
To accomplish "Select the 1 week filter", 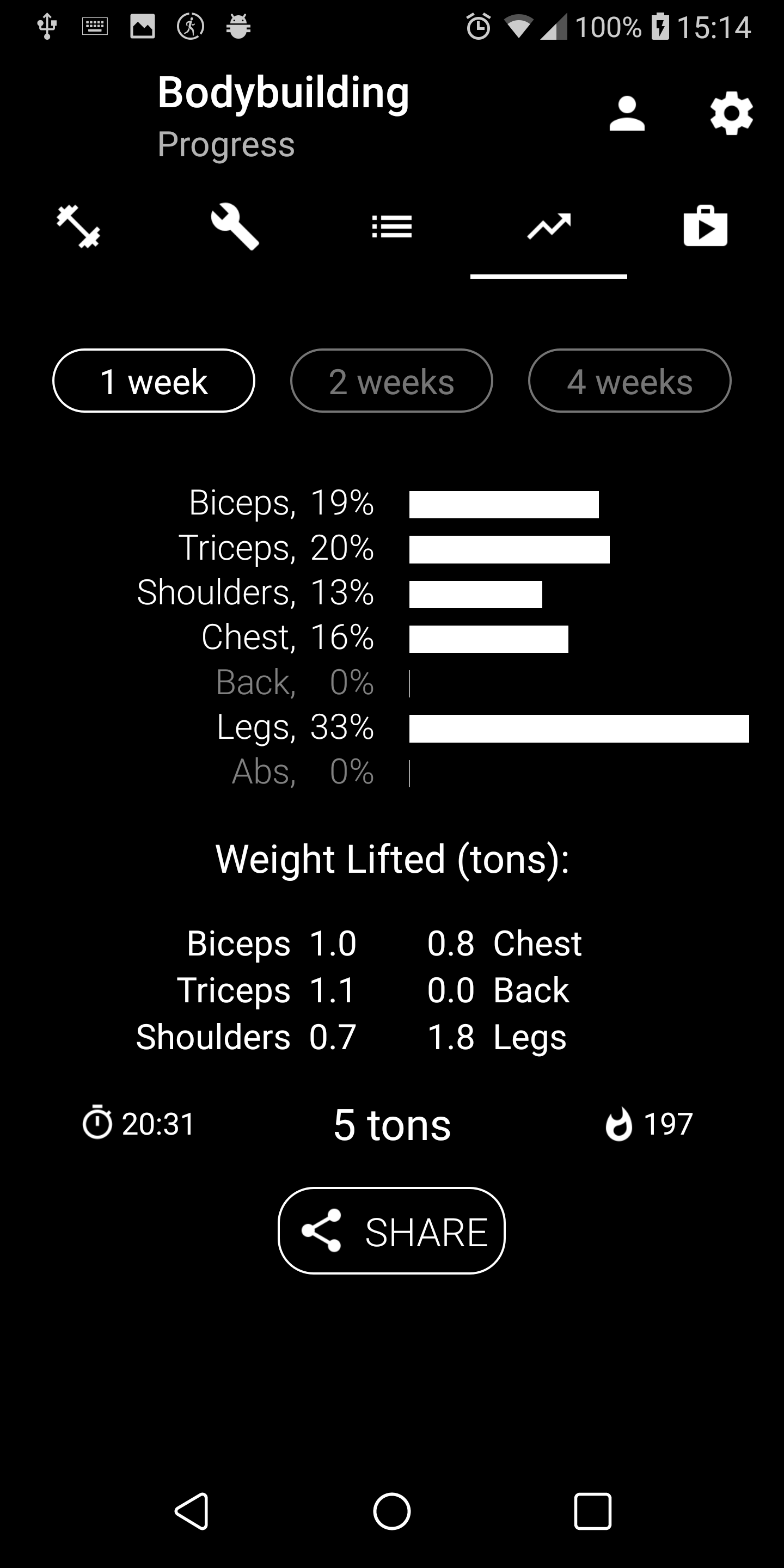I will [154, 381].
